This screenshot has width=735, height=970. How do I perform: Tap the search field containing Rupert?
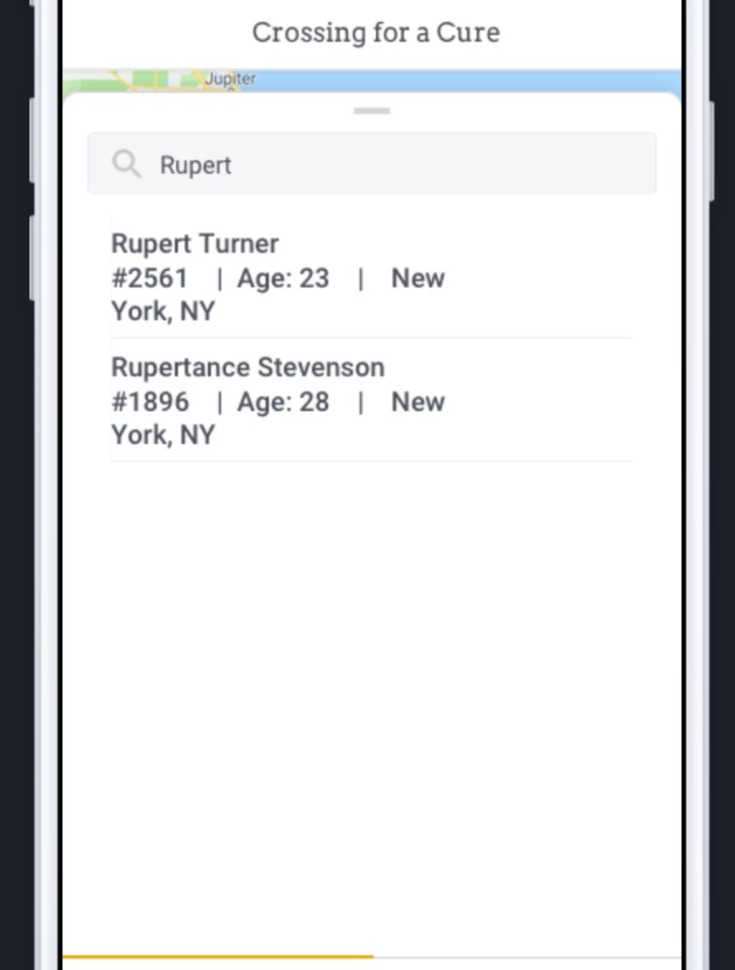coord(400,164)
